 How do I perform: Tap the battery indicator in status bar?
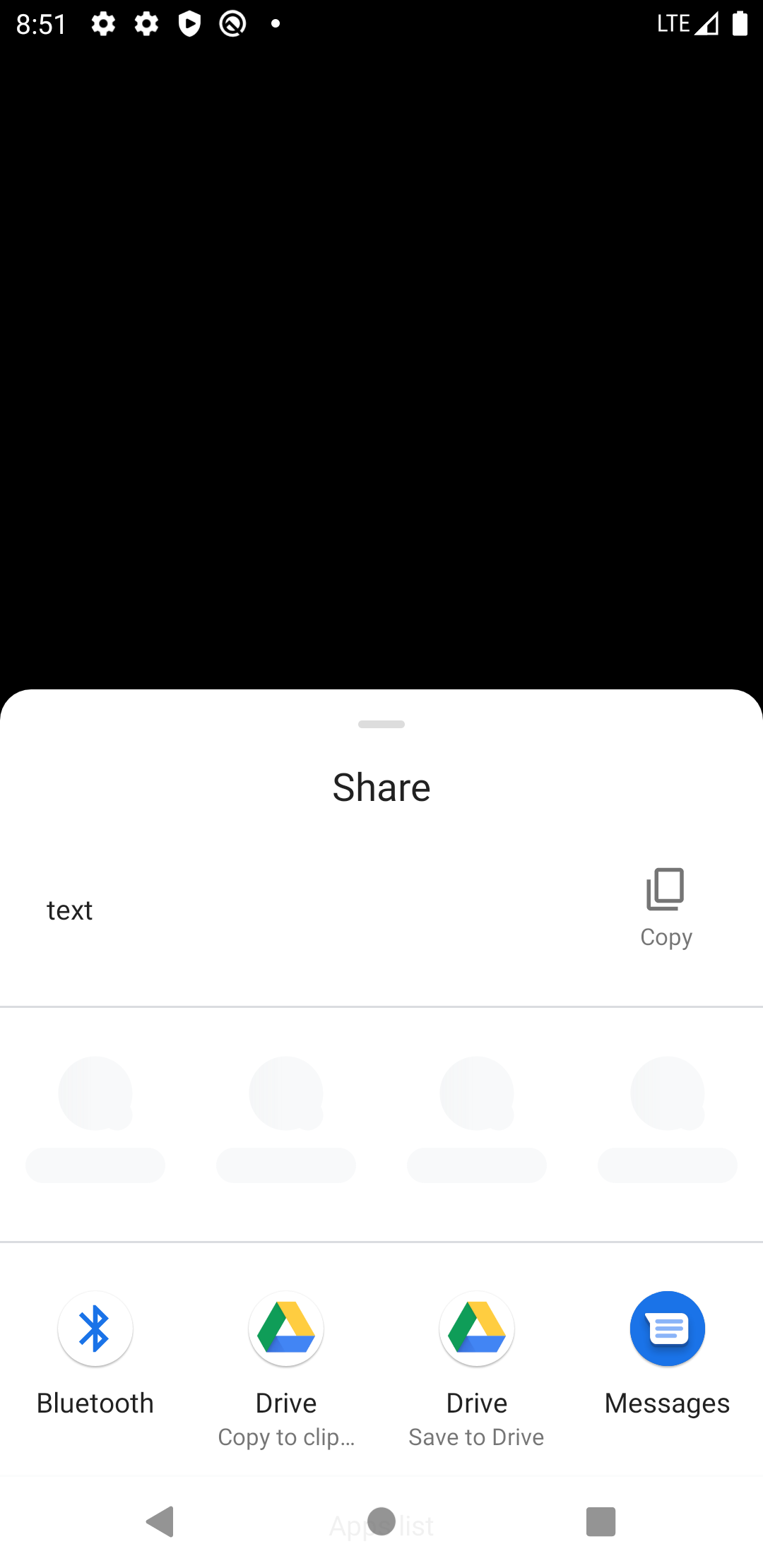[x=739, y=23]
